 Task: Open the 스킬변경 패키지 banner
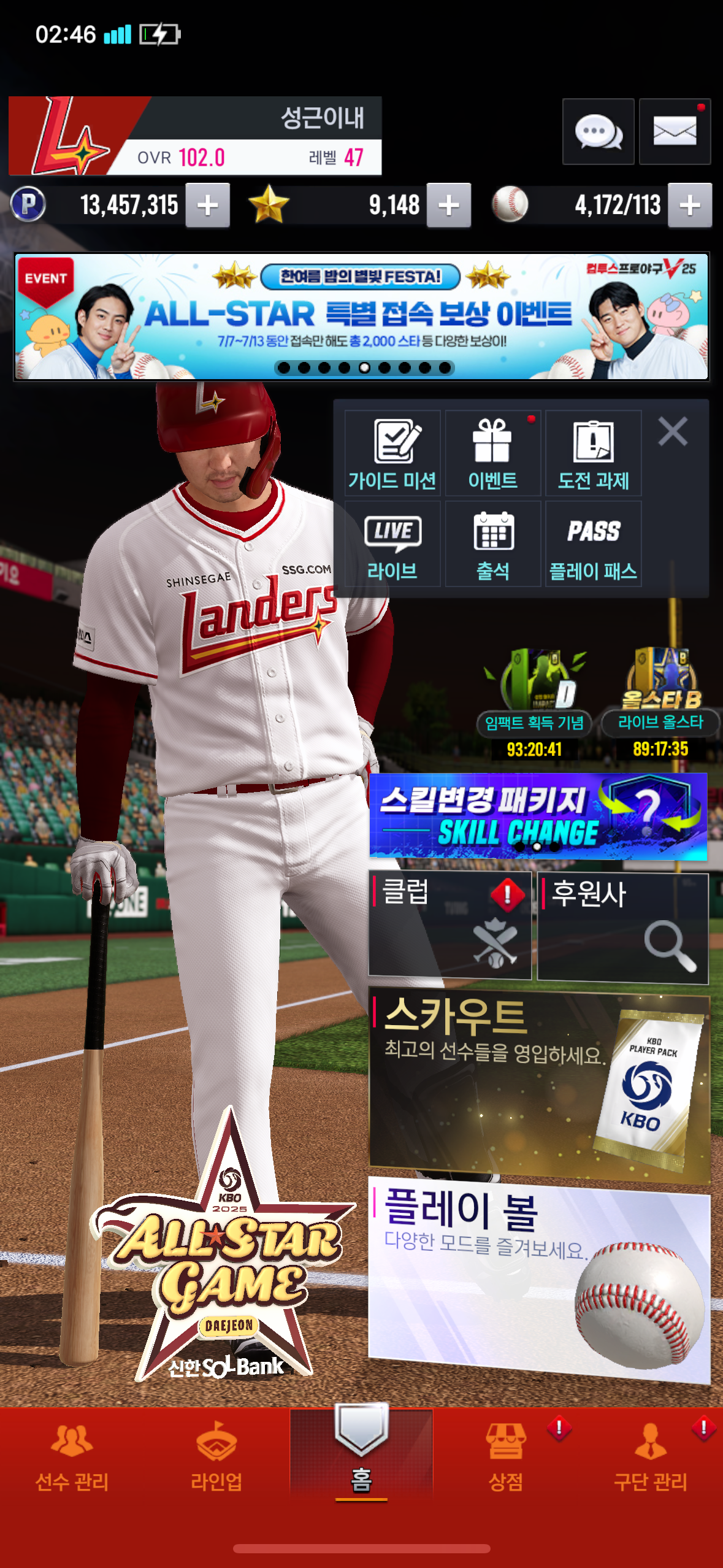point(538,816)
